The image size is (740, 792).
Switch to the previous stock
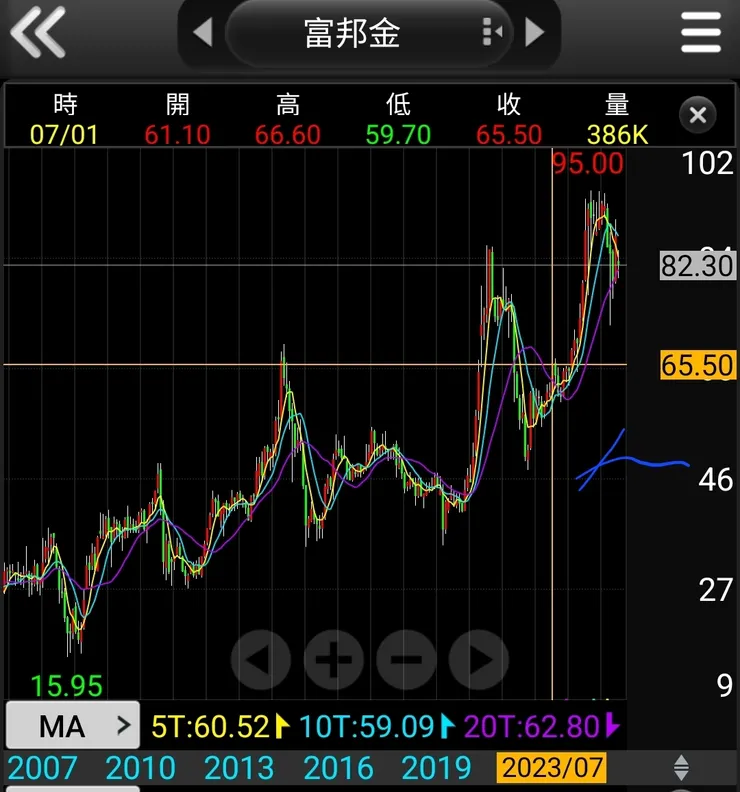[203, 33]
